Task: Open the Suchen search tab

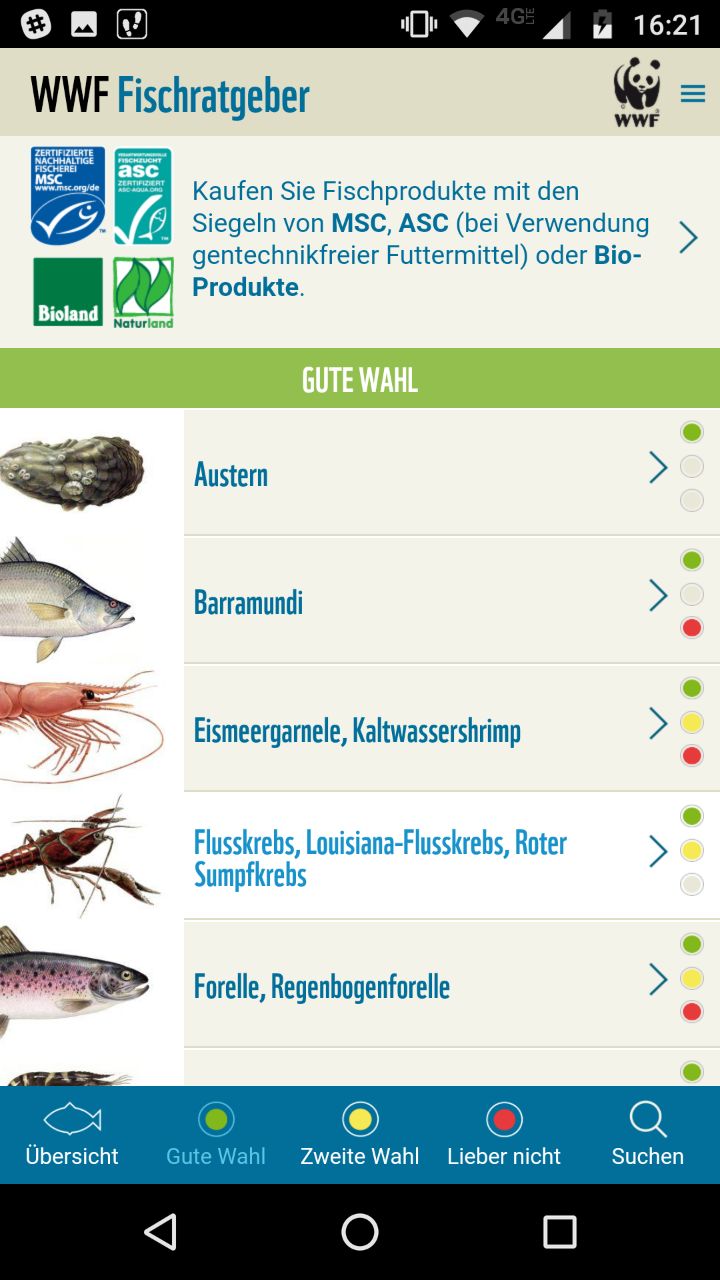Action: (648, 1135)
